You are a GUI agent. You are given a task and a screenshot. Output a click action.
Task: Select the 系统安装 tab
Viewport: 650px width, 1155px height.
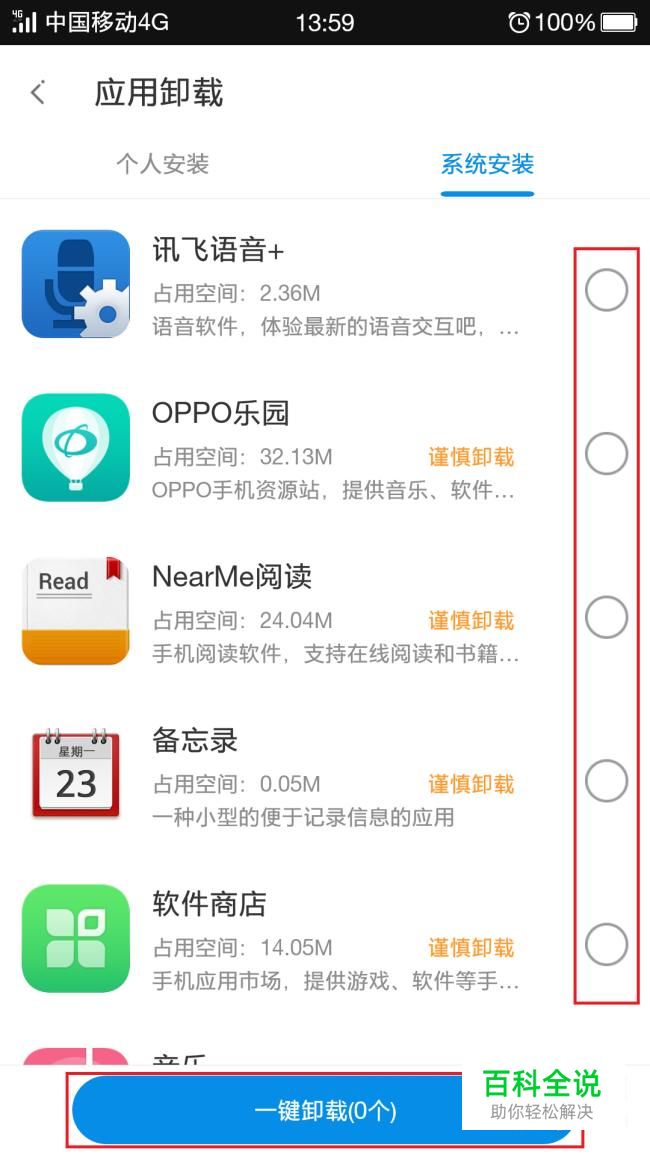point(487,164)
